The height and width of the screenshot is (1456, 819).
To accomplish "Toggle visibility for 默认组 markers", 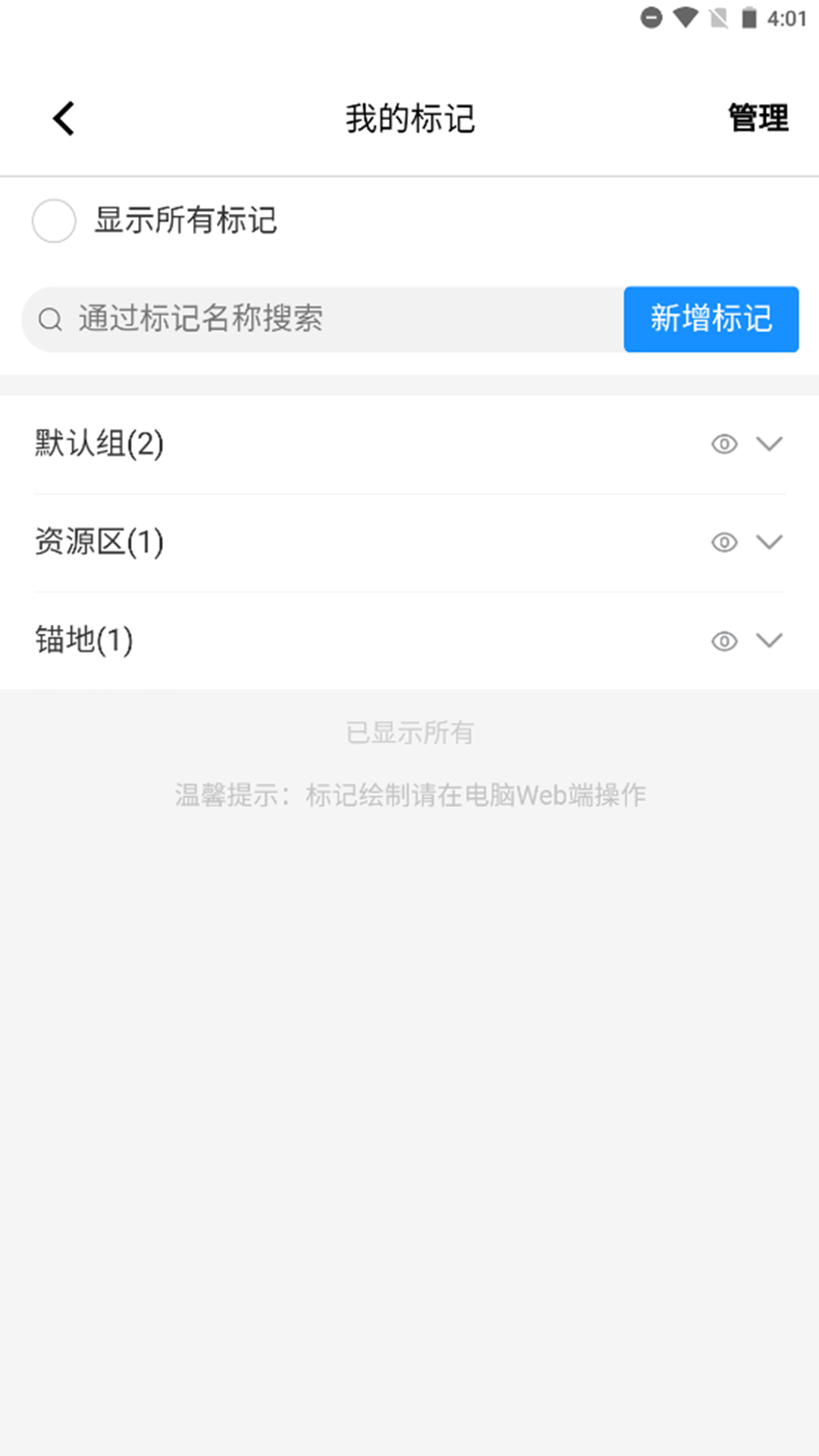I will point(724,445).
